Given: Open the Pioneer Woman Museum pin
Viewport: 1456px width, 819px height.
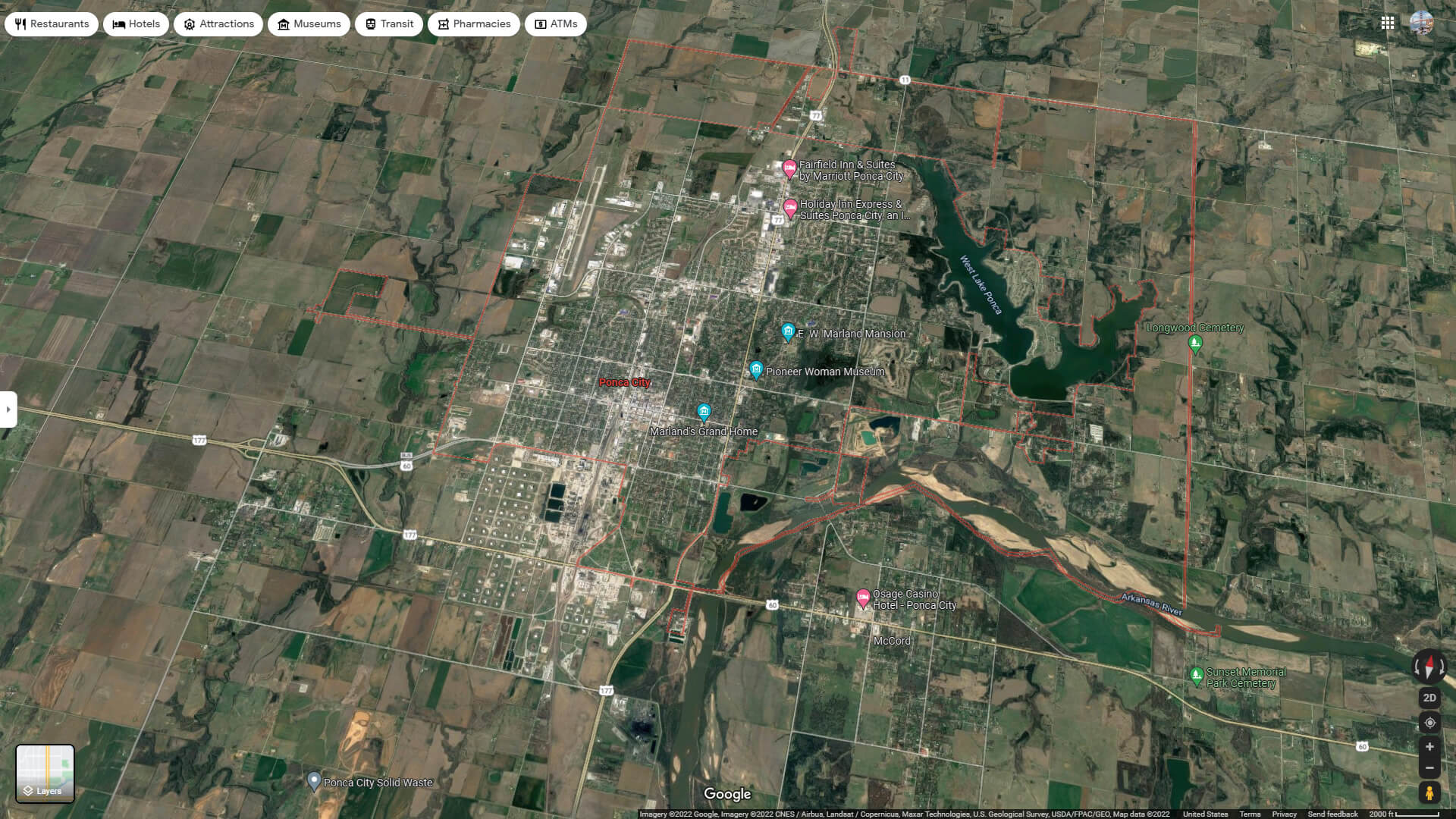Looking at the screenshot, I should (756, 369).
